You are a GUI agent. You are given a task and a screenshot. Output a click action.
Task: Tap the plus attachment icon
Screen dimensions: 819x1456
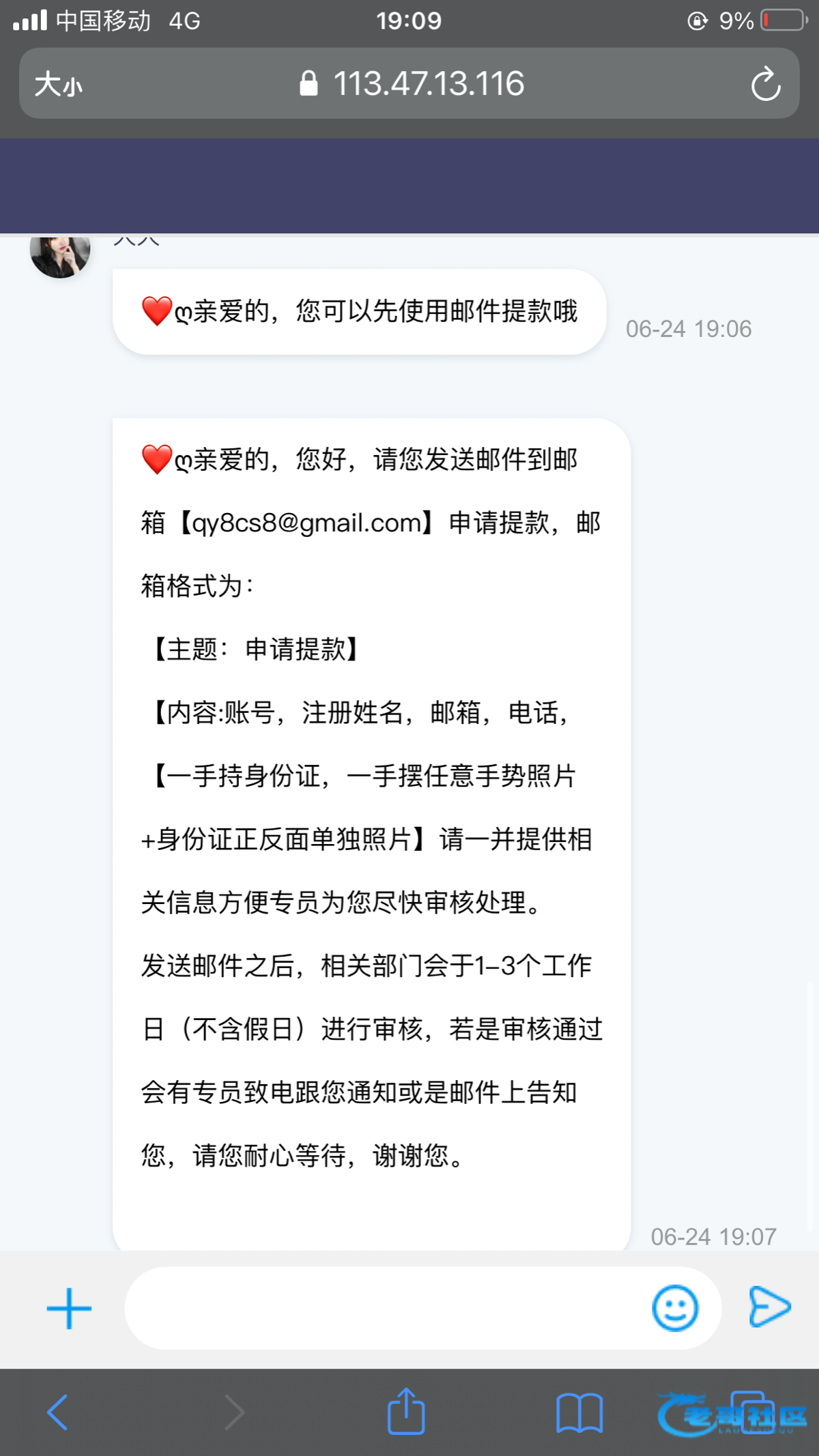[x=69, y=1309]
